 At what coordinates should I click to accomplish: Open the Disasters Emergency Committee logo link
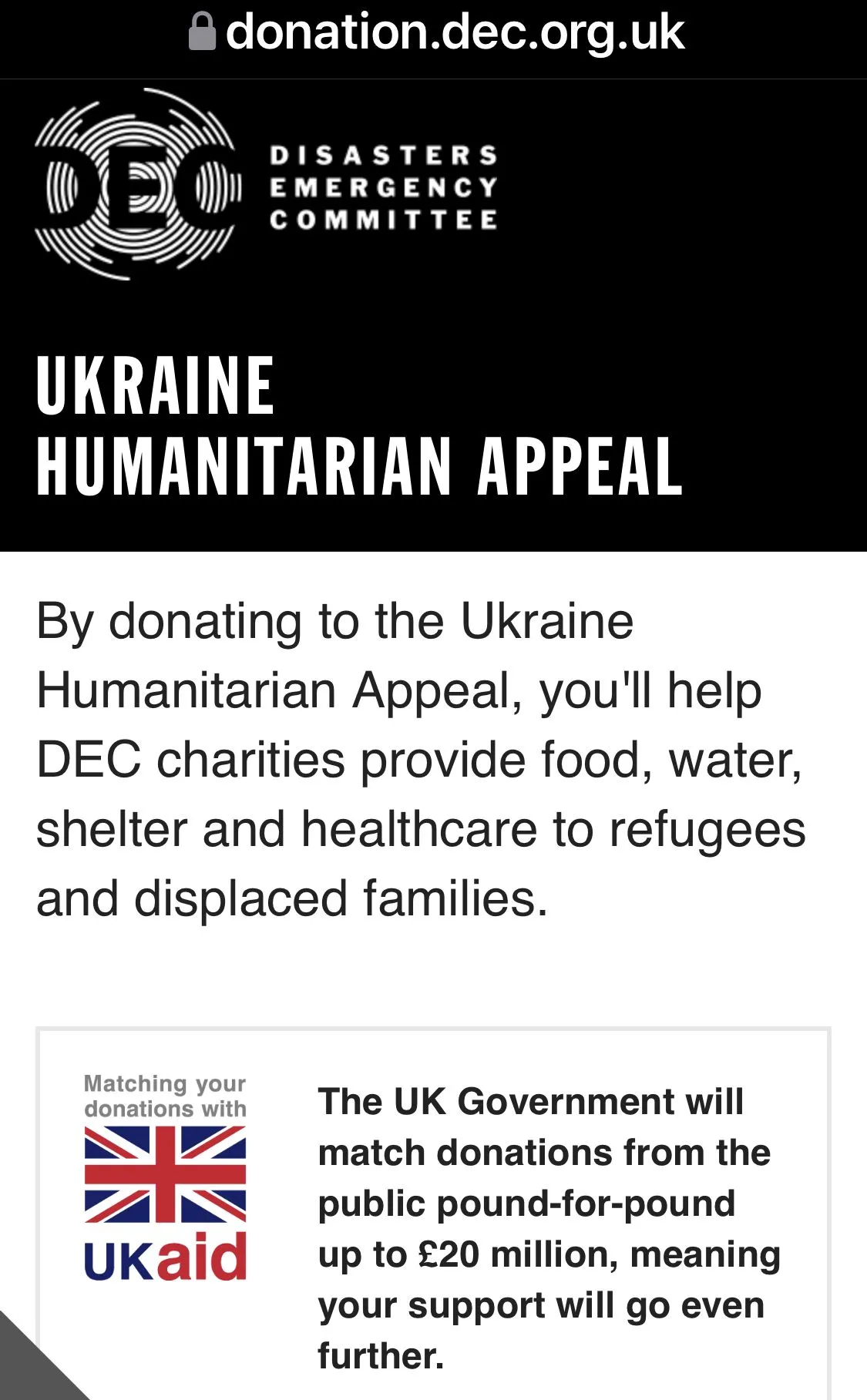tap(266, 186)
